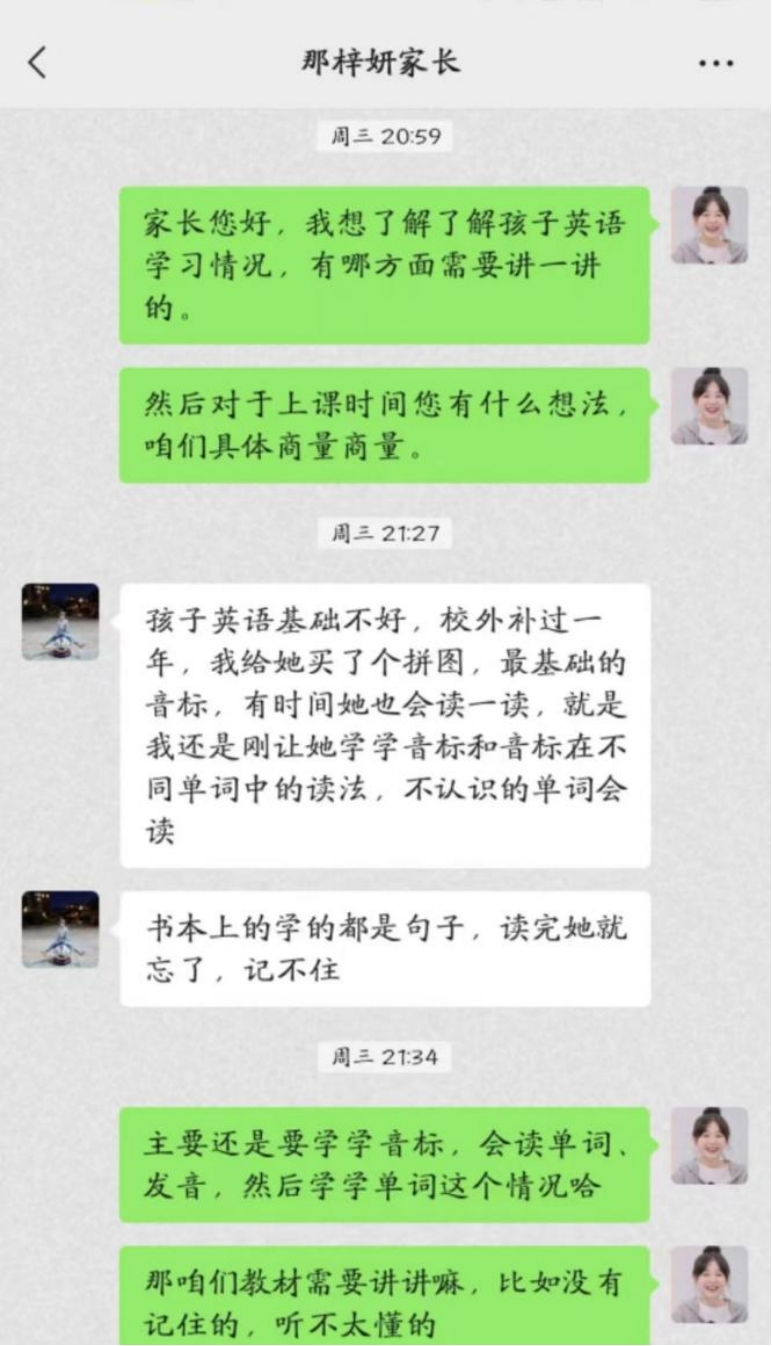Tap sender avatar beside 然后对于上课时间 message
The height and width of the screenshot is (1346, 772).
709,406
